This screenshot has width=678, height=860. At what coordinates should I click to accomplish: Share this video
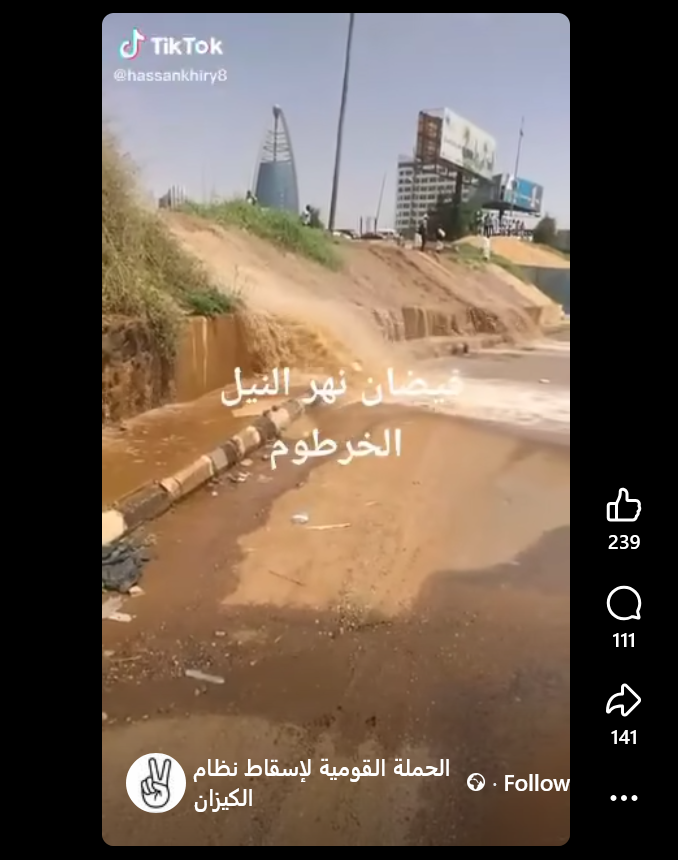click(x=623, y=701)
